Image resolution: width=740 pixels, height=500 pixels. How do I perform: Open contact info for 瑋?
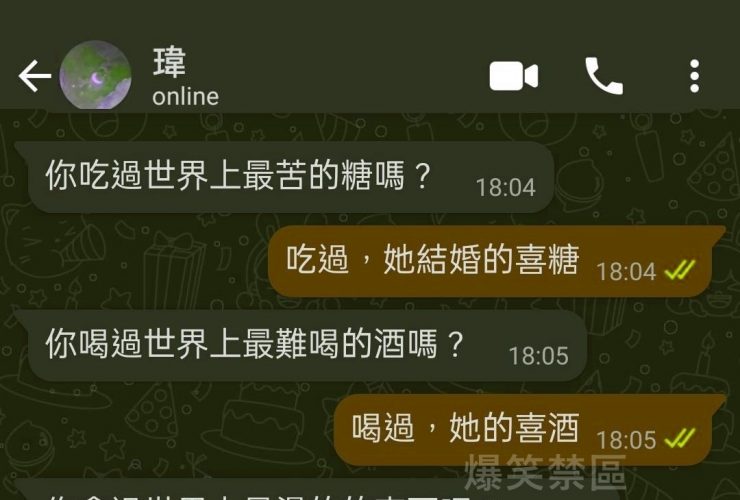(185, 78)
